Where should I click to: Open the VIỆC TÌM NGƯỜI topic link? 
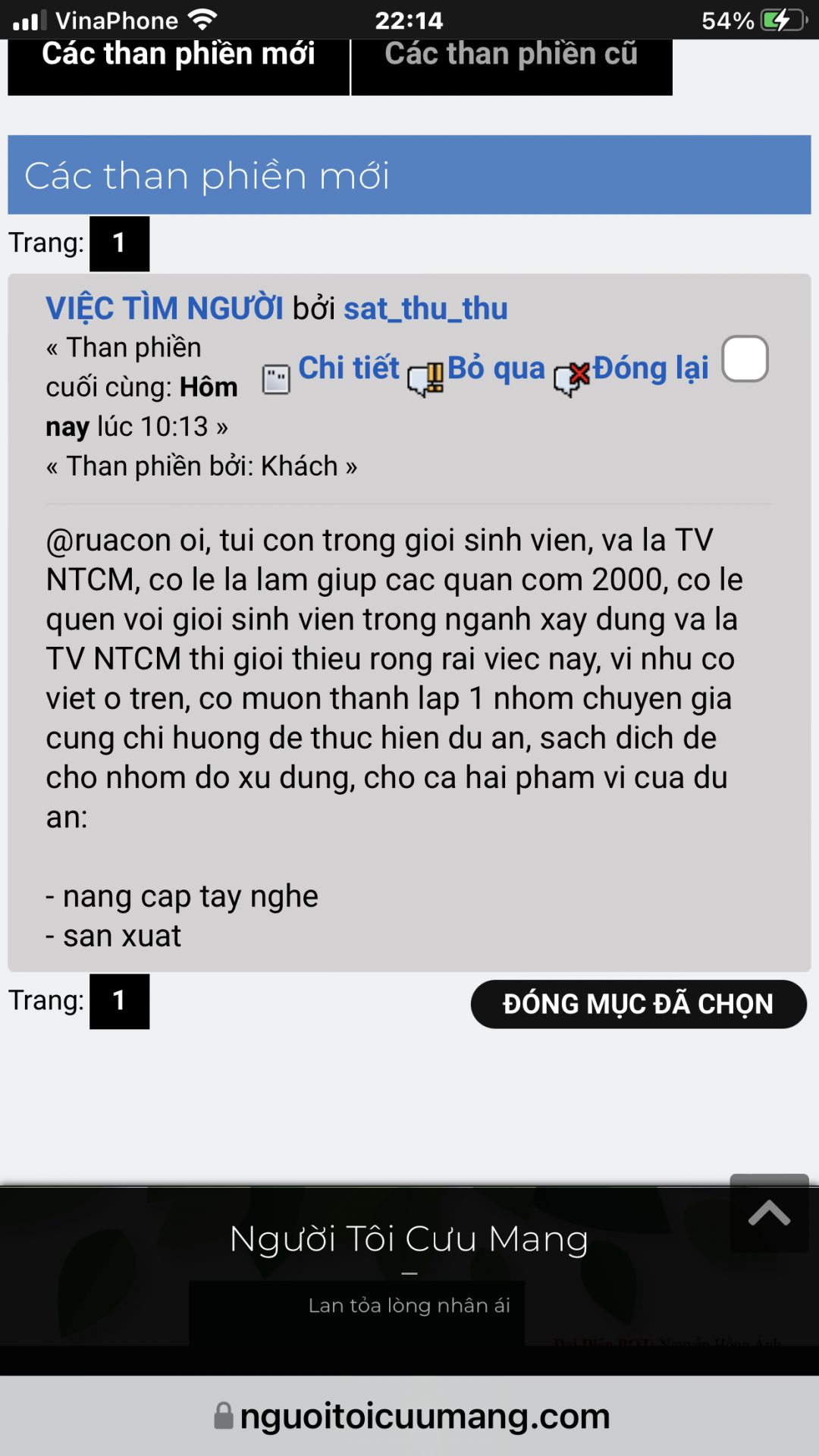(165, 309)
